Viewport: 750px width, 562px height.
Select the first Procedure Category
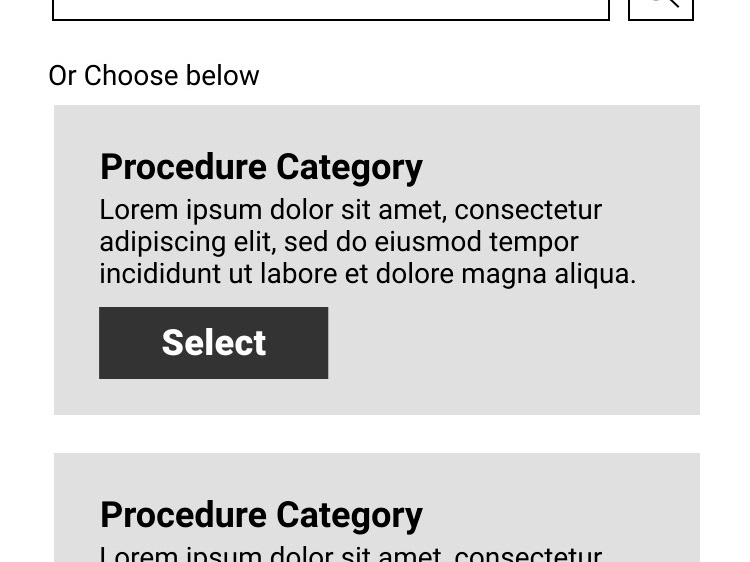click(x=213, y=343)
